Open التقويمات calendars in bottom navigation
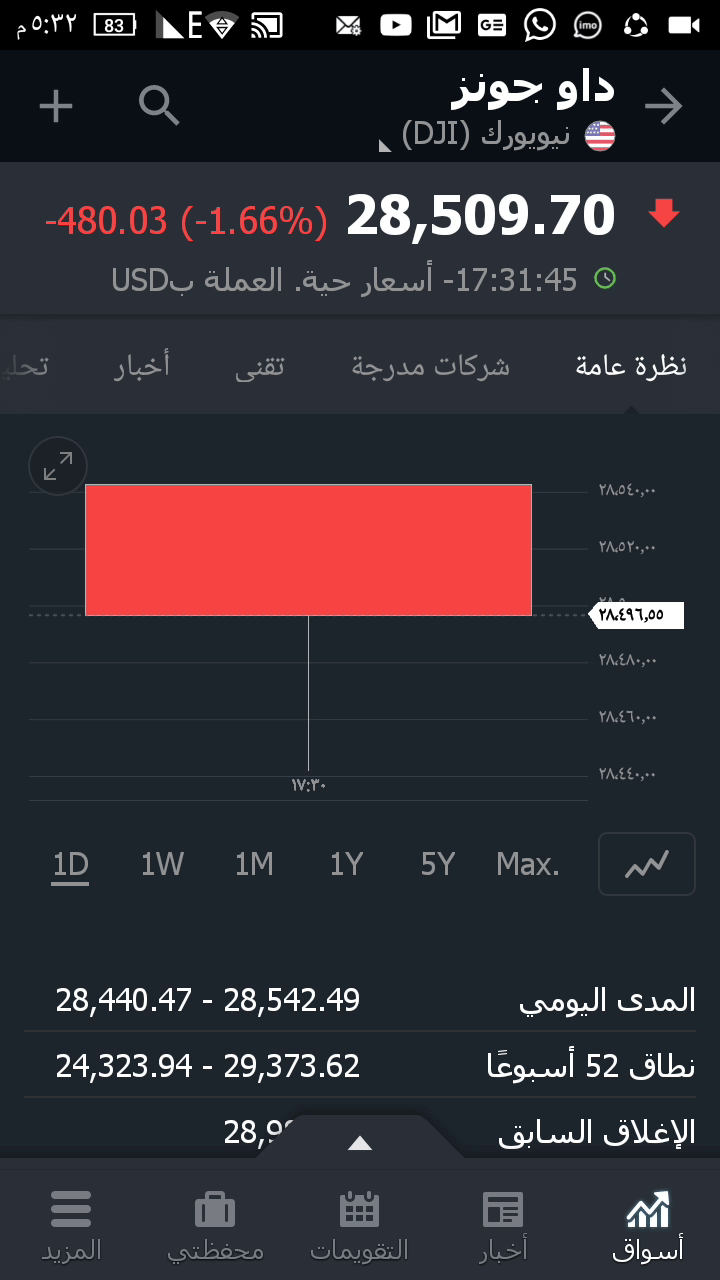Image resolution: width=720 pixels, height=1280 pixels. click(359, 1225)
